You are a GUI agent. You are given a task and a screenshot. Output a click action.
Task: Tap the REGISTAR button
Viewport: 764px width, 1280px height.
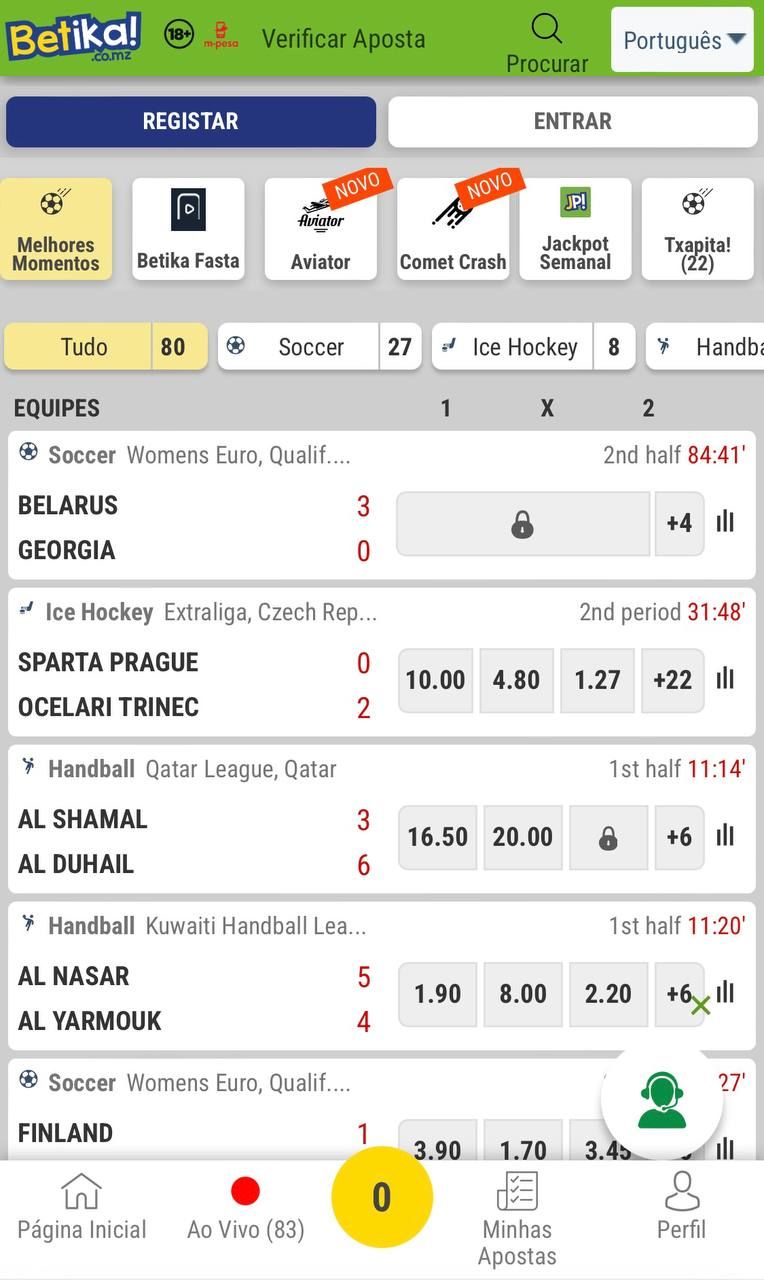(x=190, y=122)
